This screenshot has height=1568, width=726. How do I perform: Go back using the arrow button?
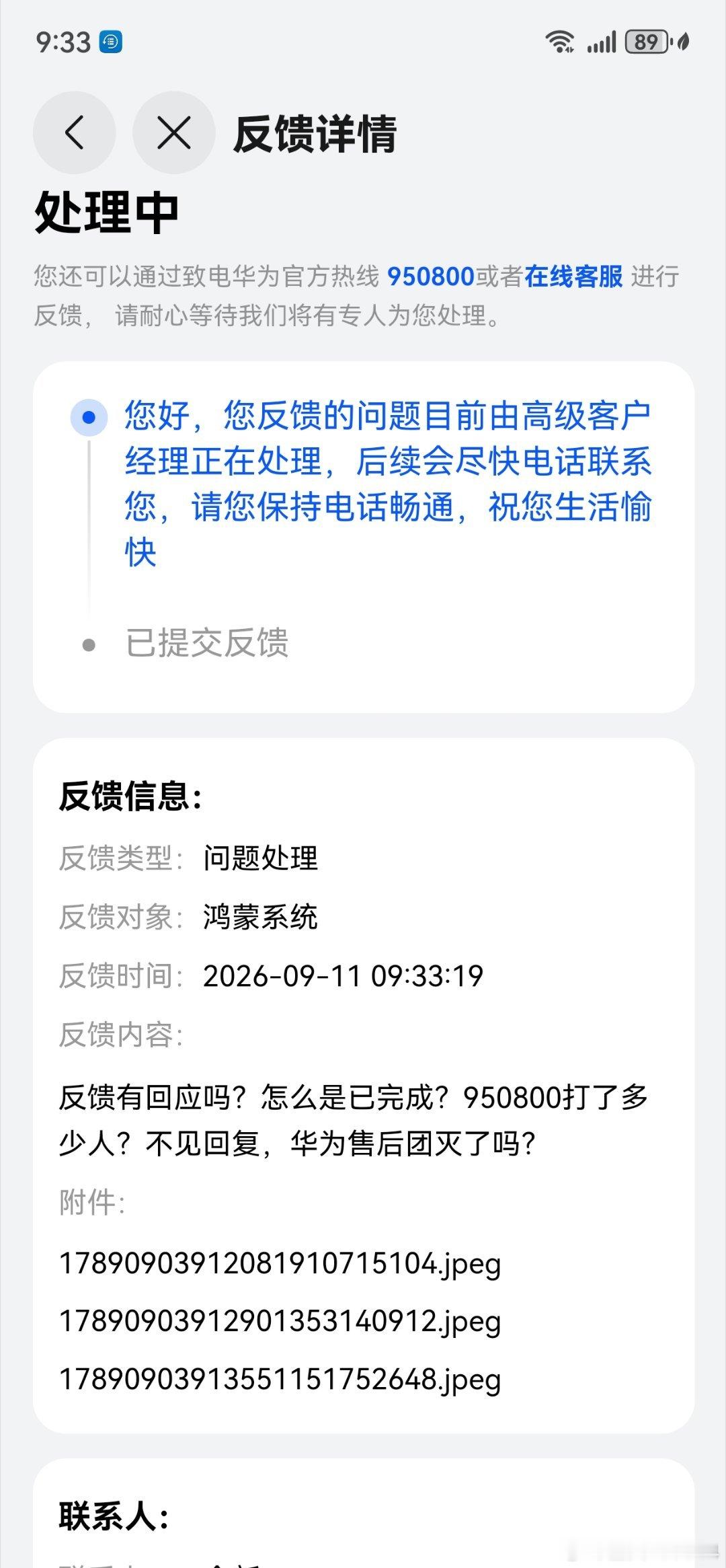(x=75, y=133)
